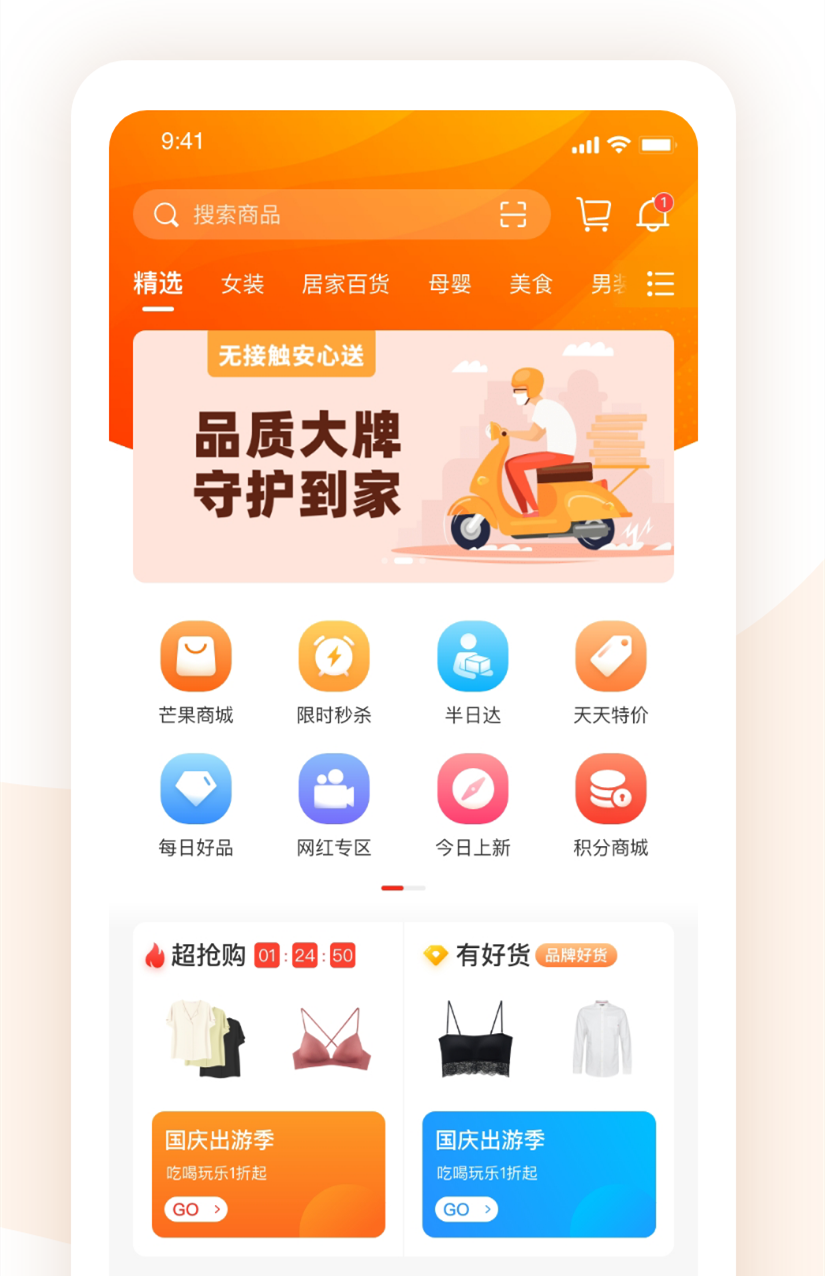This screenshot has width=825, height=1276.
Task: Tap GO on the orange 国庆出游季 card
Action: [195, 1209]
